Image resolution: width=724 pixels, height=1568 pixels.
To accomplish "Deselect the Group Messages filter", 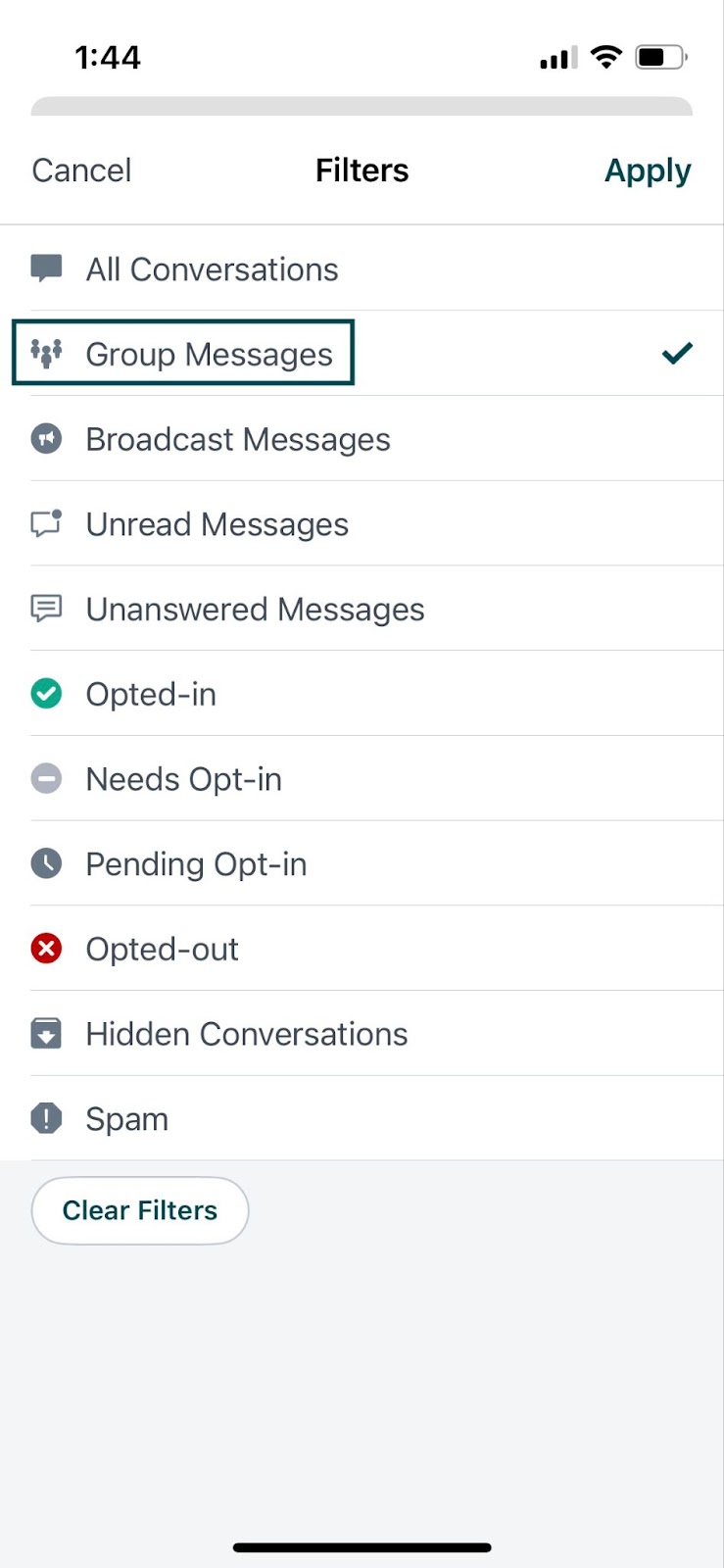I will point(362,354).
